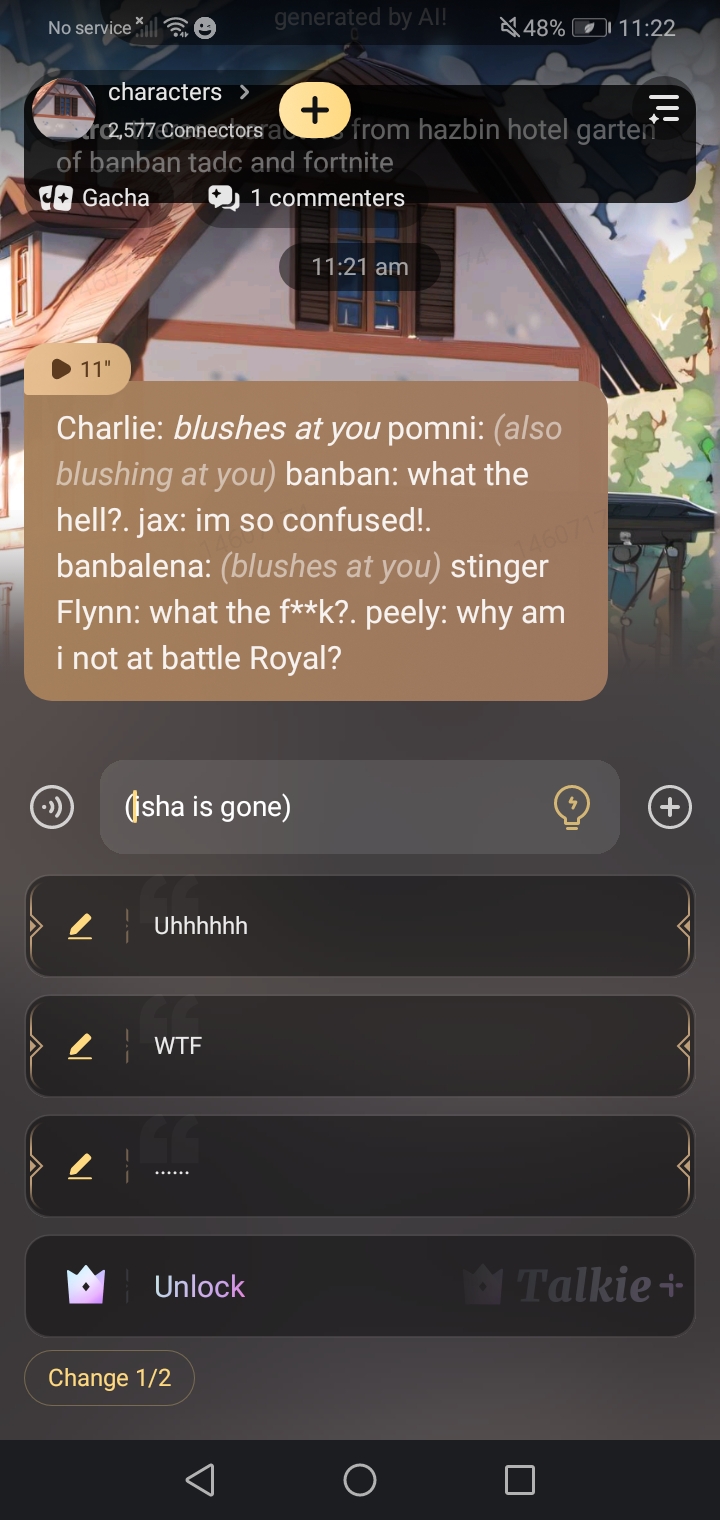The image size is (720, 1520).
Task: Pick the "......" suggested reply
Action: (x=400, y=1166)
